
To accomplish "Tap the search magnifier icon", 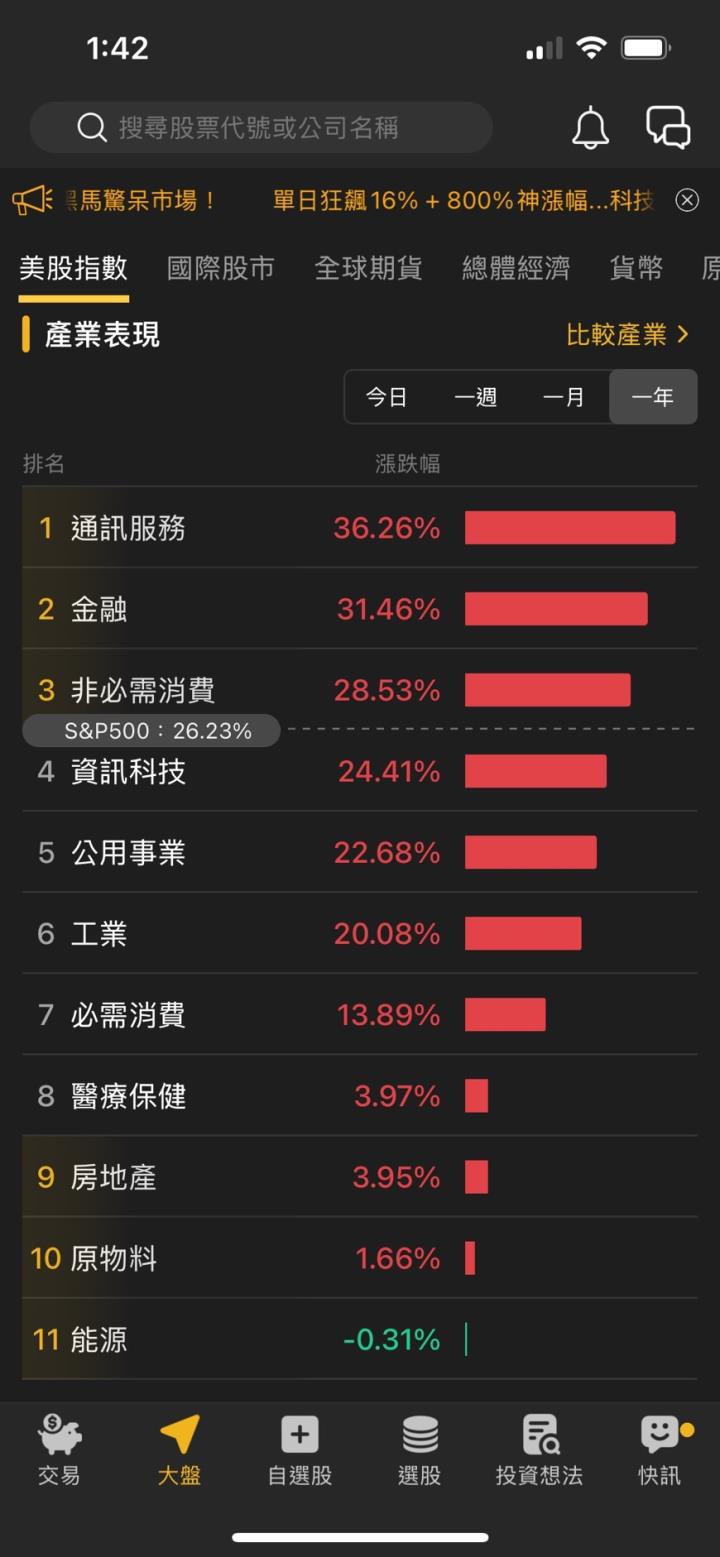I will [92, 127].
